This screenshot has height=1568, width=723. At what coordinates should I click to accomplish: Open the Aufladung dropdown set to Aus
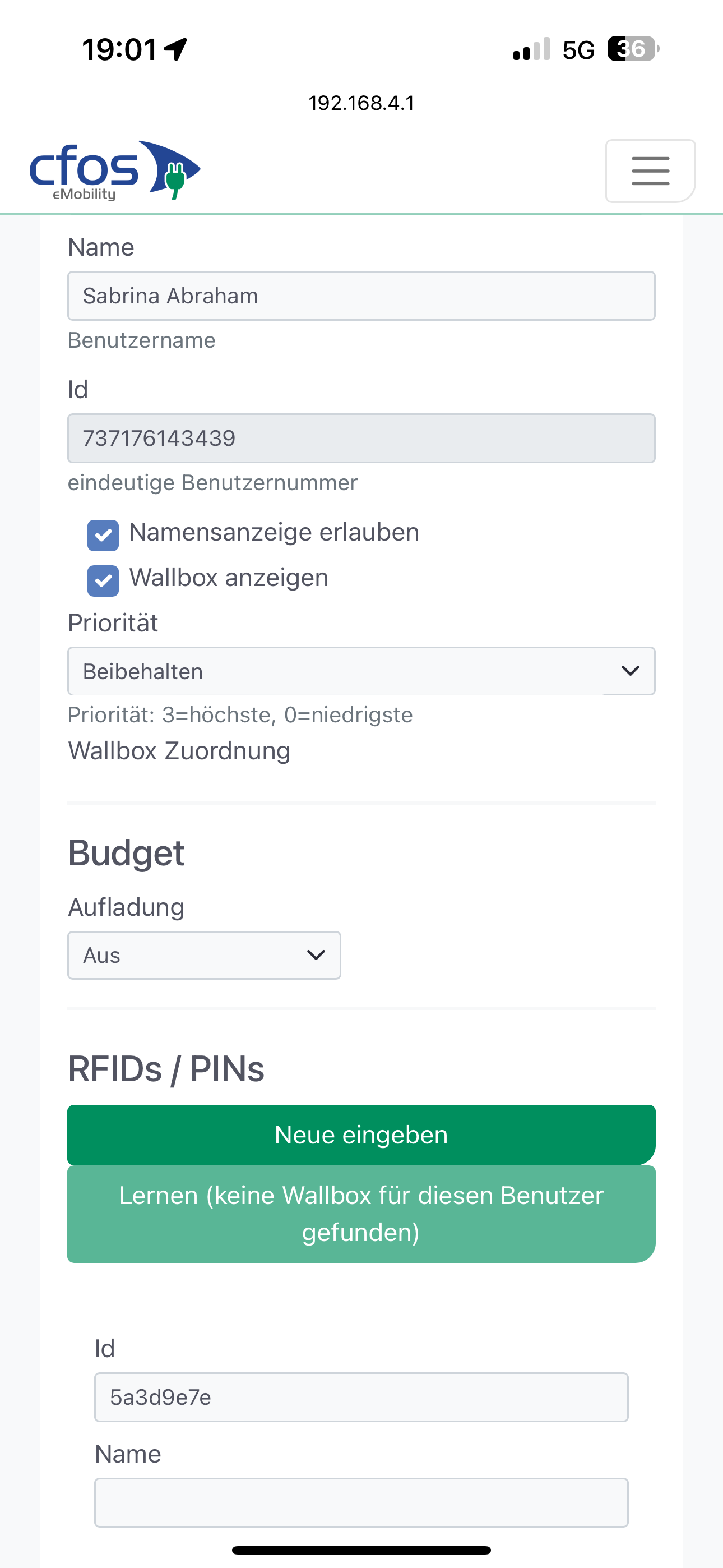pyautogui.click(x=204, y=955)
